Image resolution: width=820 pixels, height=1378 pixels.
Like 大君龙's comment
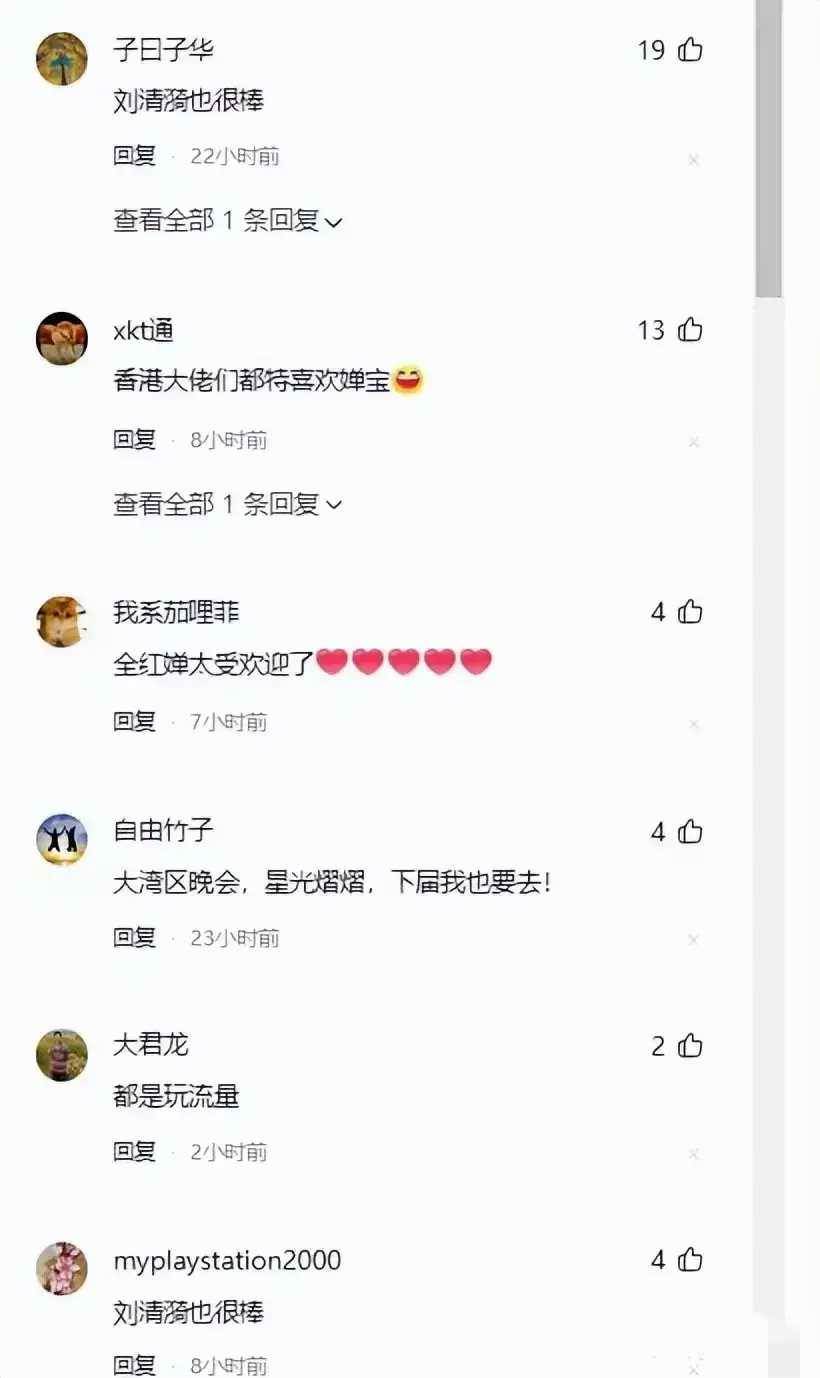(690, 1046)
